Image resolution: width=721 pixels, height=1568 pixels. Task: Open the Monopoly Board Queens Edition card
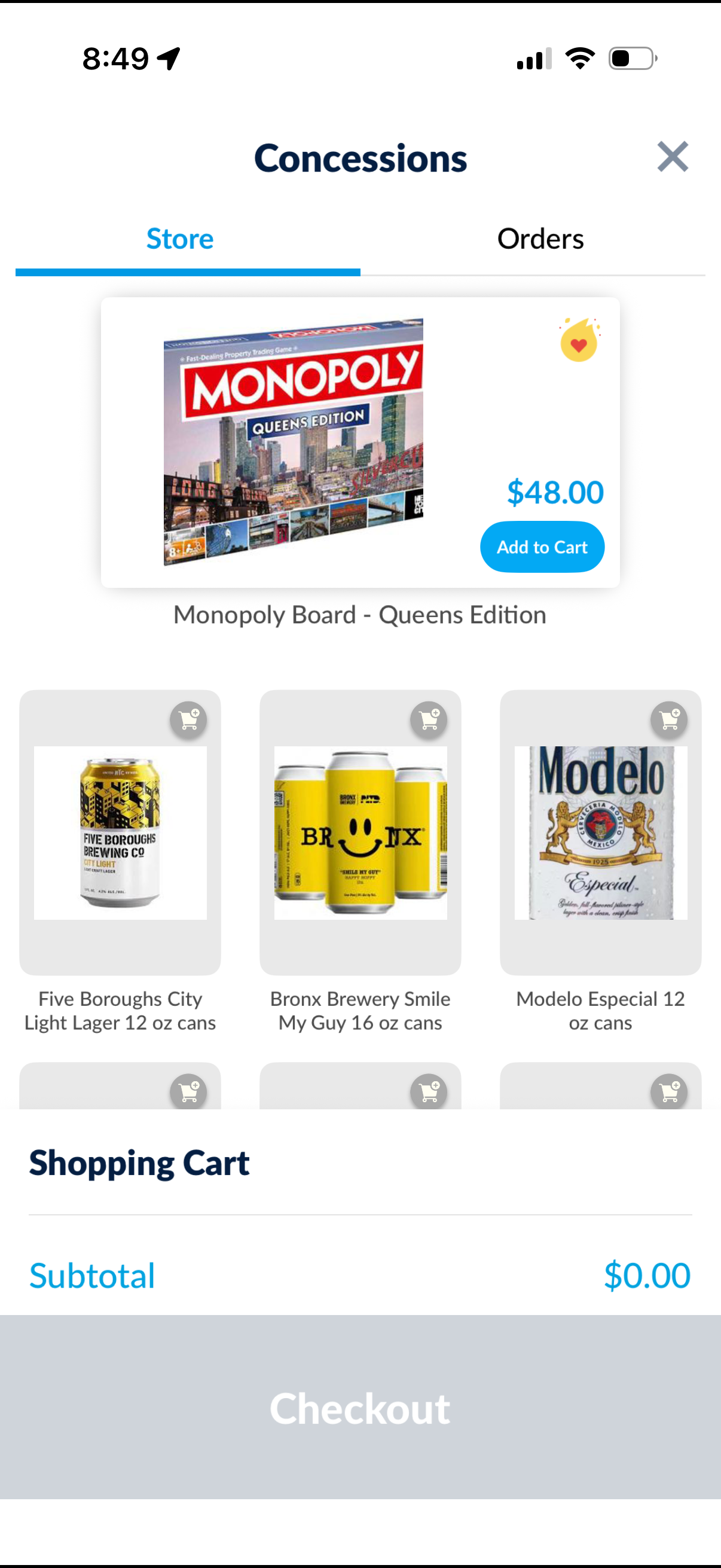294,442
